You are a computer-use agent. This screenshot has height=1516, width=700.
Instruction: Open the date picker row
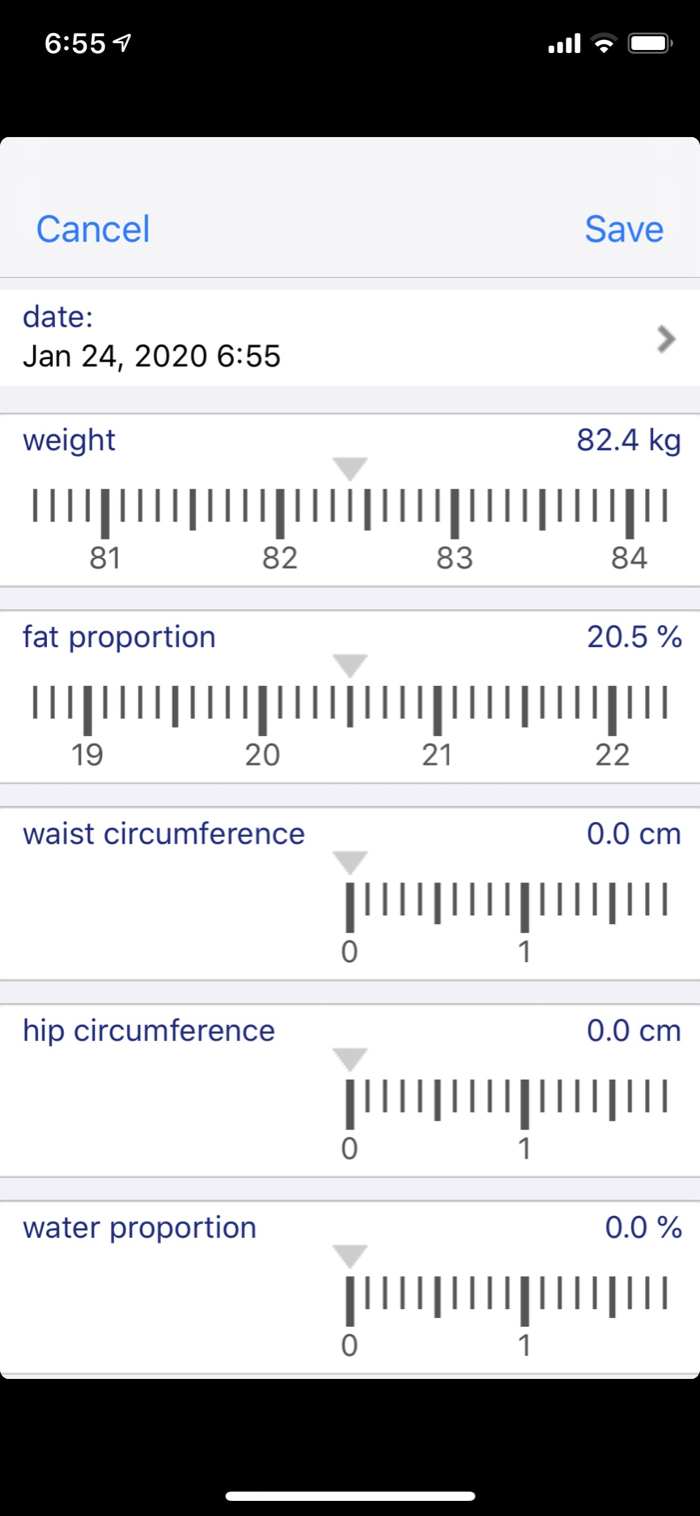tap(350, 338)
